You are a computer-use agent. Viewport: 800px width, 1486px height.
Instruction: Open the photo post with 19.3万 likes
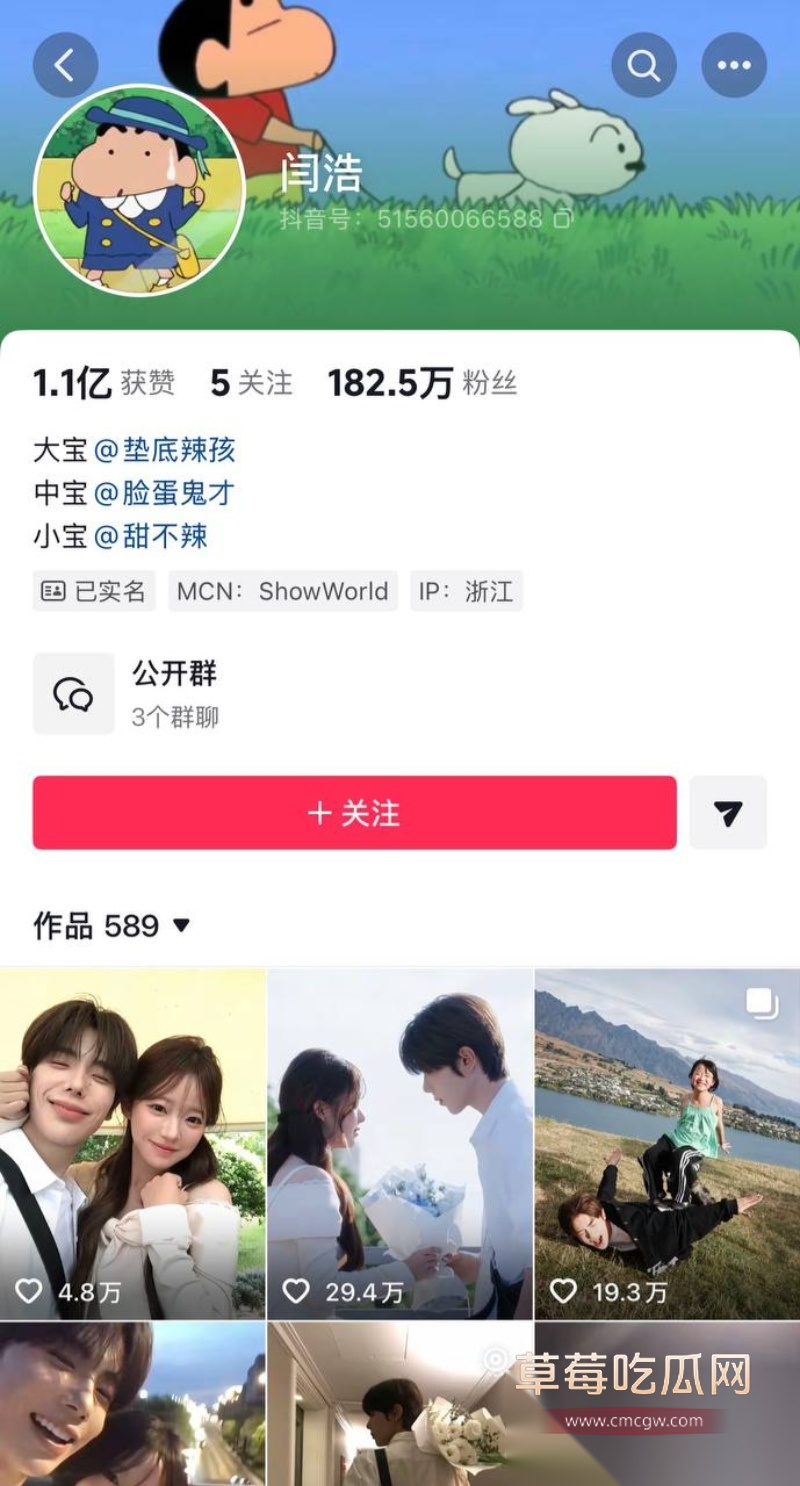point(668,1144)
